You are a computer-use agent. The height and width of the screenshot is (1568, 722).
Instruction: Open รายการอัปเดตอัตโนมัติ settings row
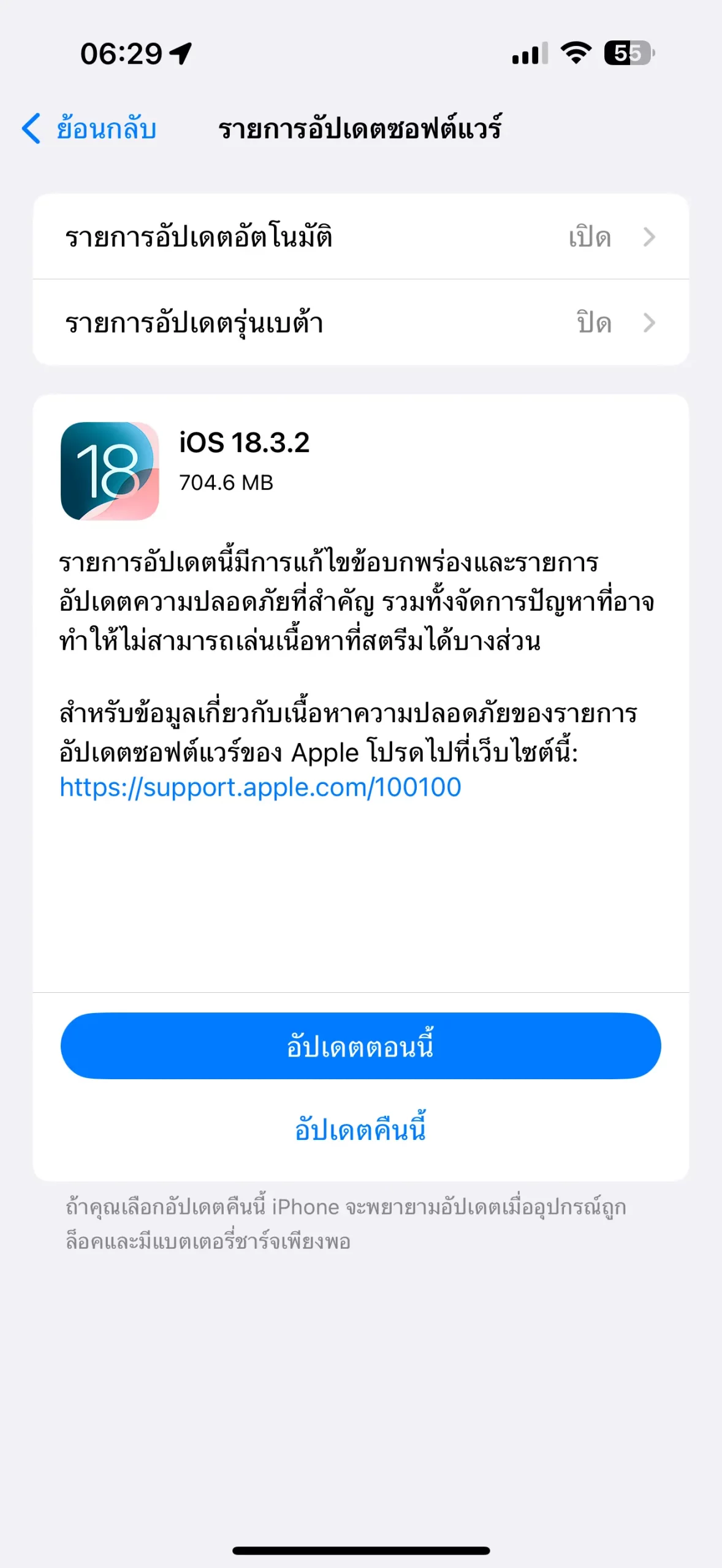coord(360,237)
